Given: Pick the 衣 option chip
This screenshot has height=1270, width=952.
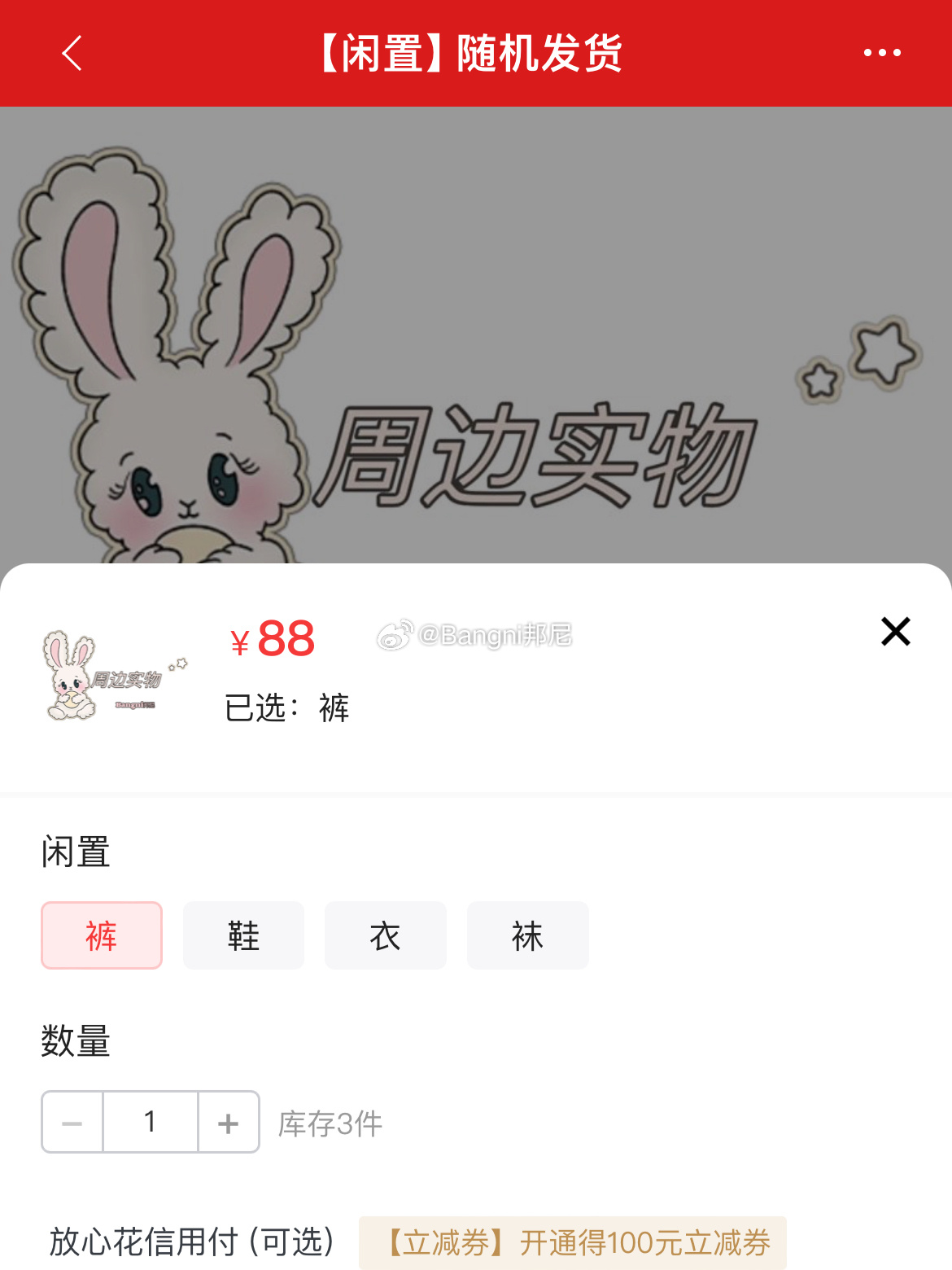Looking at the screenshot, I should tap(385, 935).
